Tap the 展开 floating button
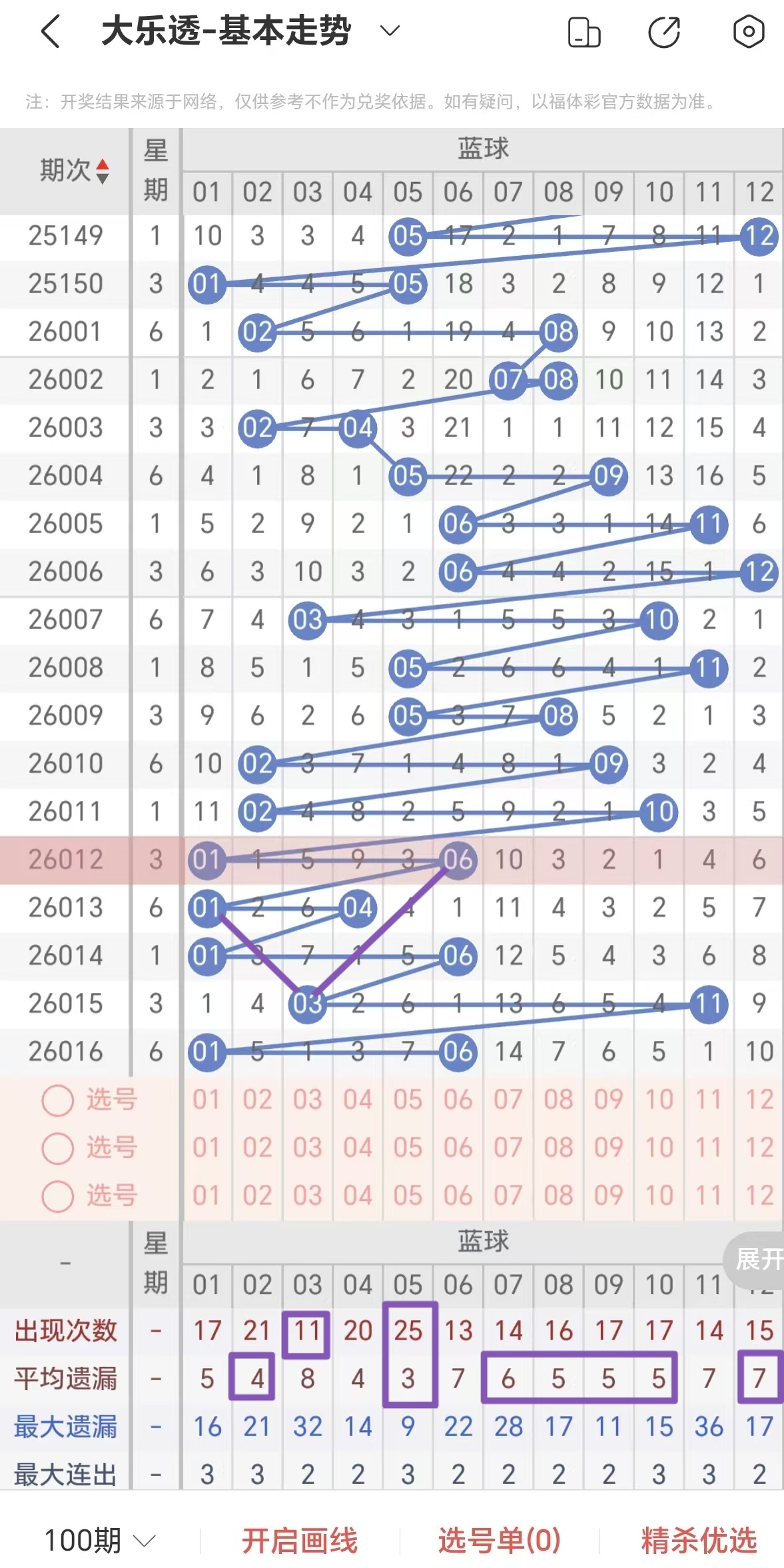The height and width of the screenshot is (1568, 784). [x=757, y=1259]
